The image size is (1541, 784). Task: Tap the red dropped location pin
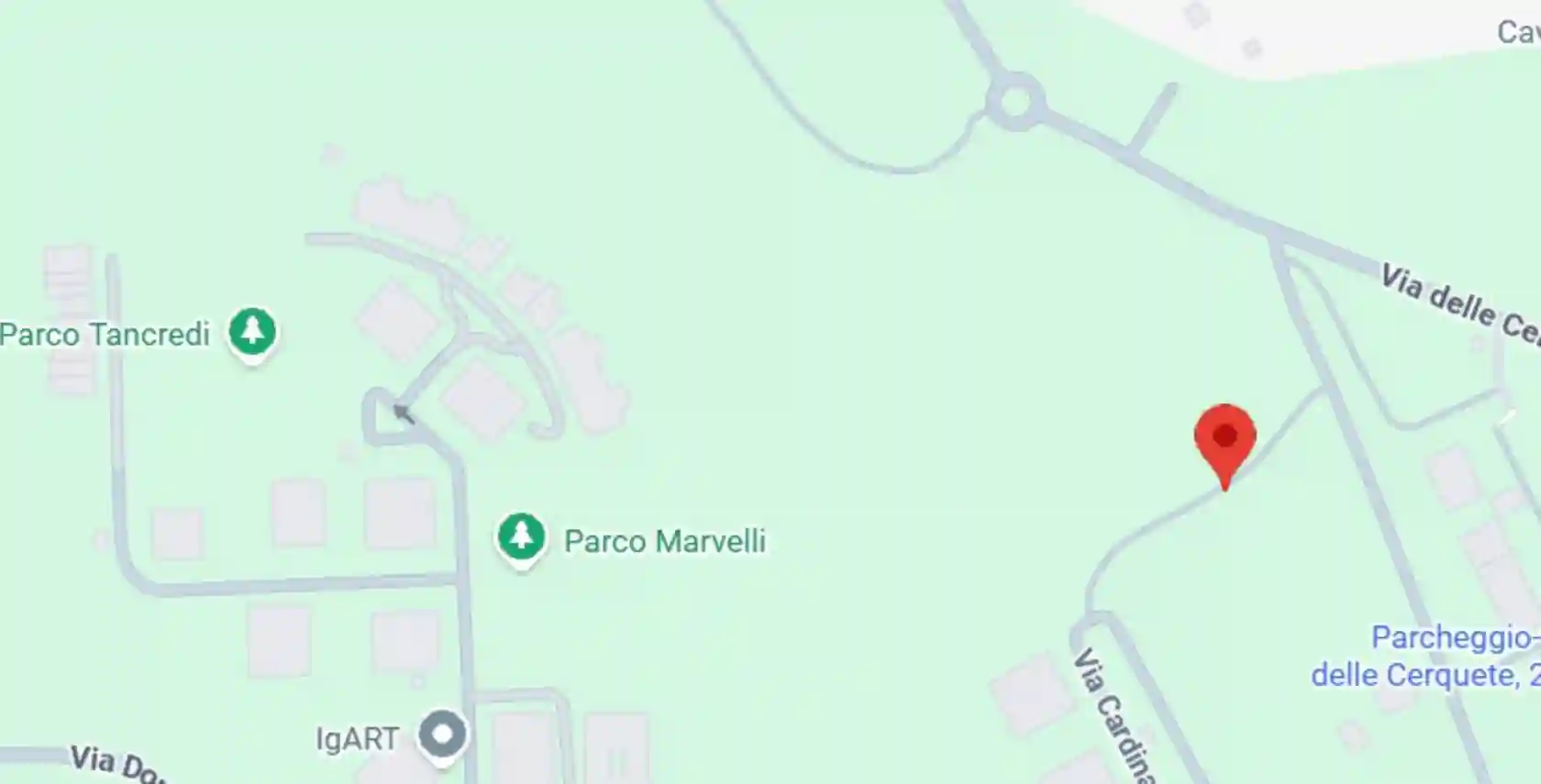coord(1225,439)
